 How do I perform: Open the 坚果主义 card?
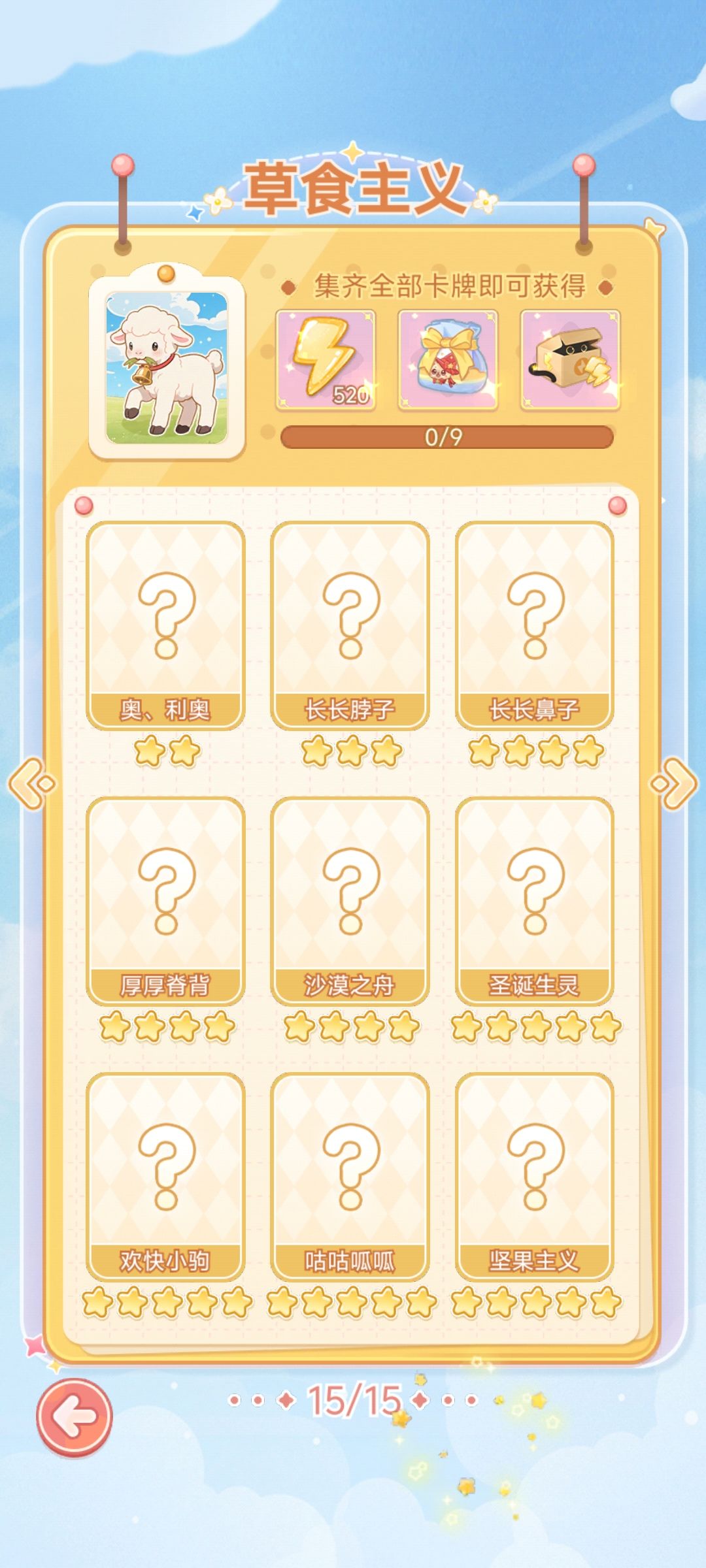[x=534, y=1176]
